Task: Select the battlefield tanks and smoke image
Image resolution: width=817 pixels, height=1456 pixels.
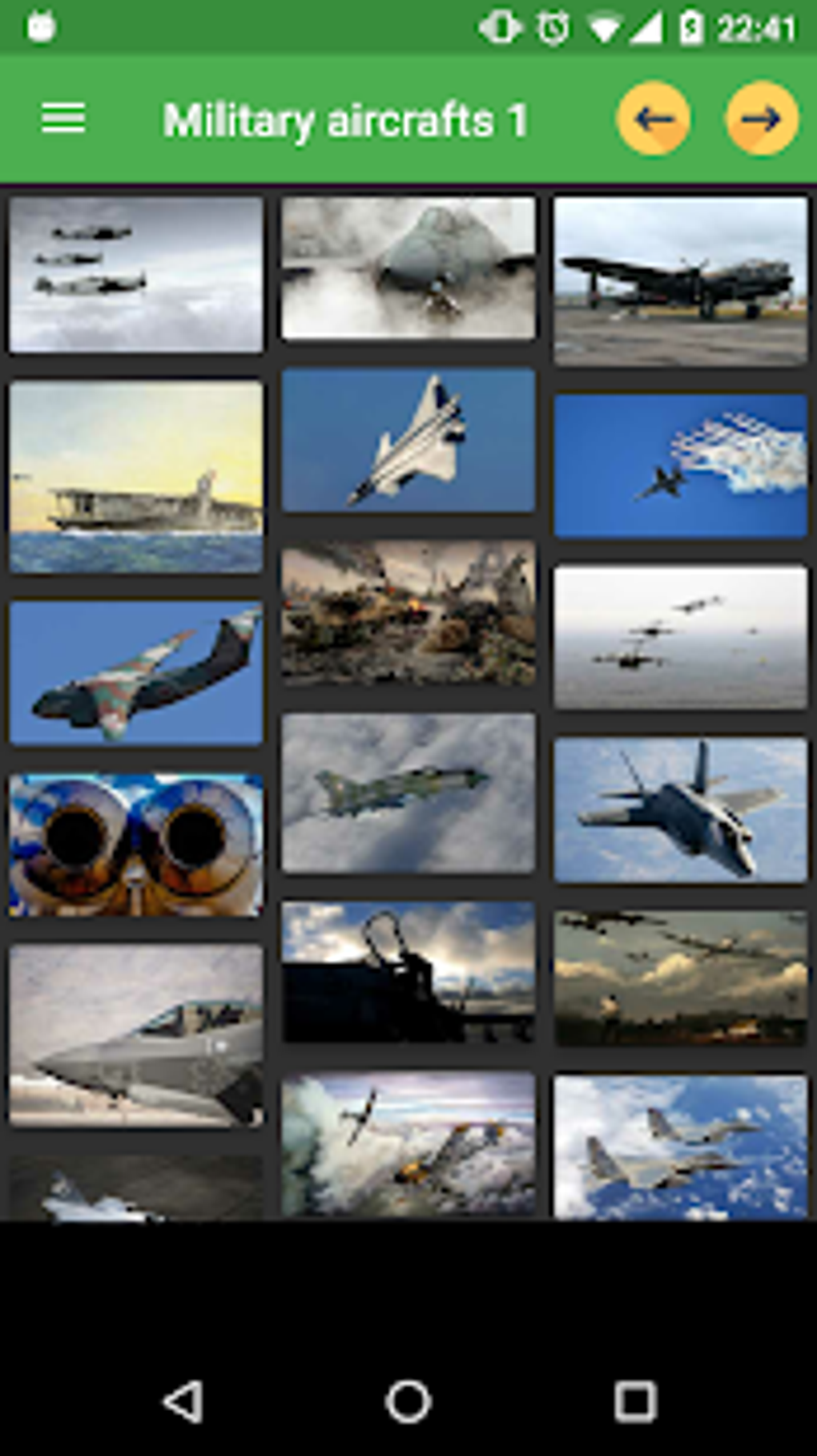Action: point(408,612)
